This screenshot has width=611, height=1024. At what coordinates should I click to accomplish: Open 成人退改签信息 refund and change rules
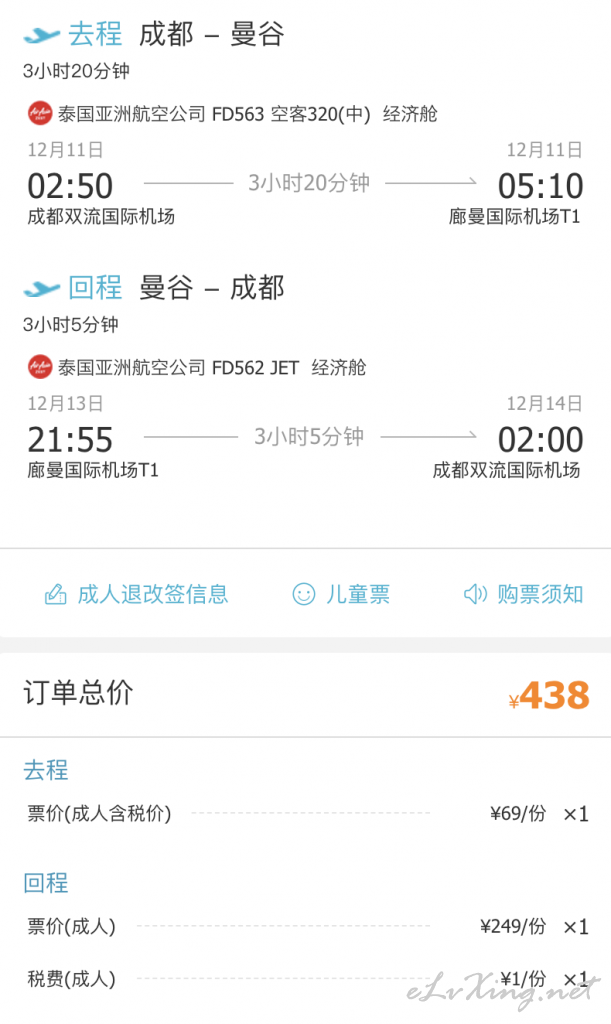pyautogui.click(x=137, y=594)
